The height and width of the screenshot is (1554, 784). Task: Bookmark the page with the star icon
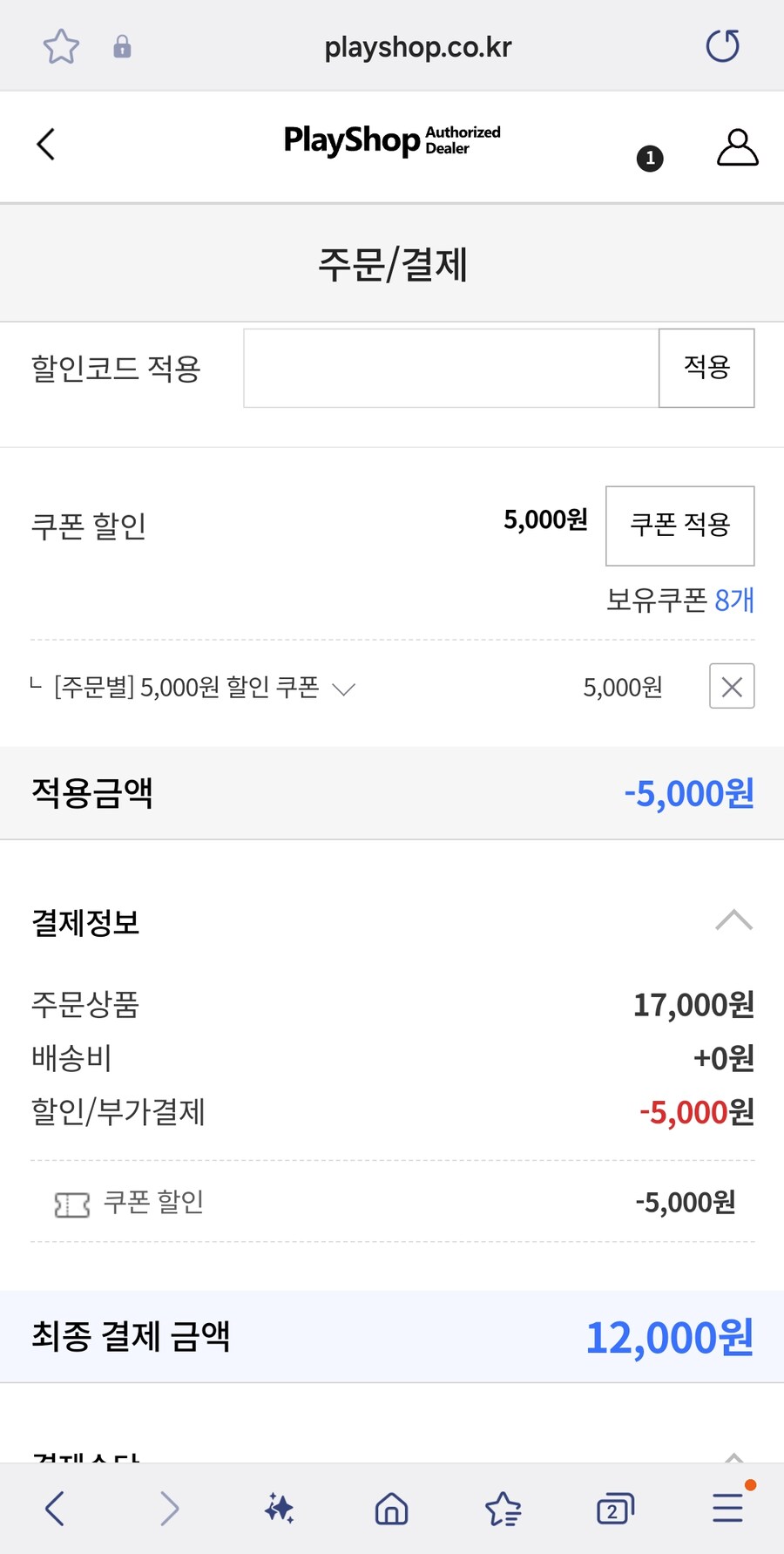pyautogui.click(x=61, y=47)
